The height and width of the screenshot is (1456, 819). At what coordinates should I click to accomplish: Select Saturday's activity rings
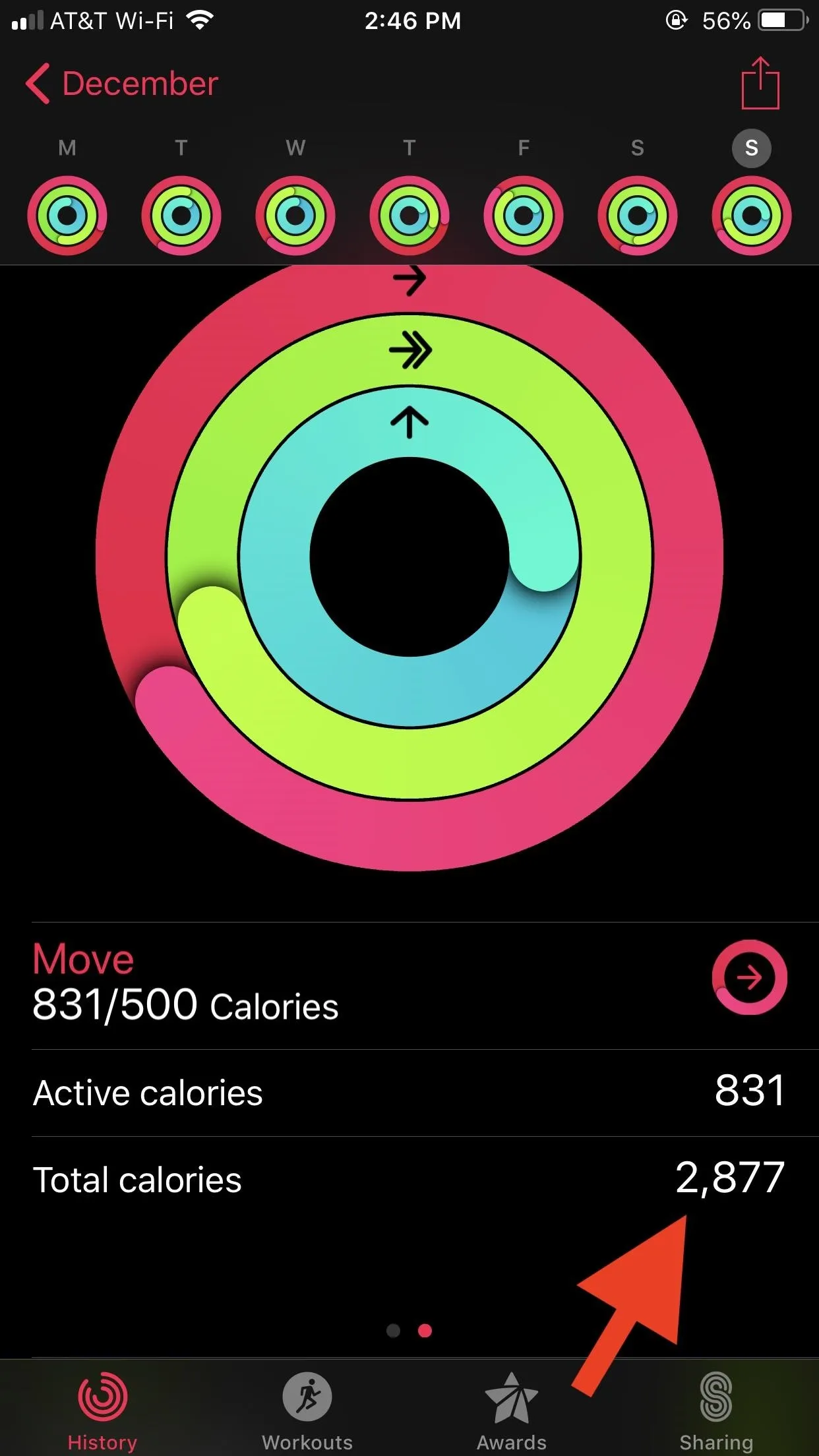[x=637, y=216]
